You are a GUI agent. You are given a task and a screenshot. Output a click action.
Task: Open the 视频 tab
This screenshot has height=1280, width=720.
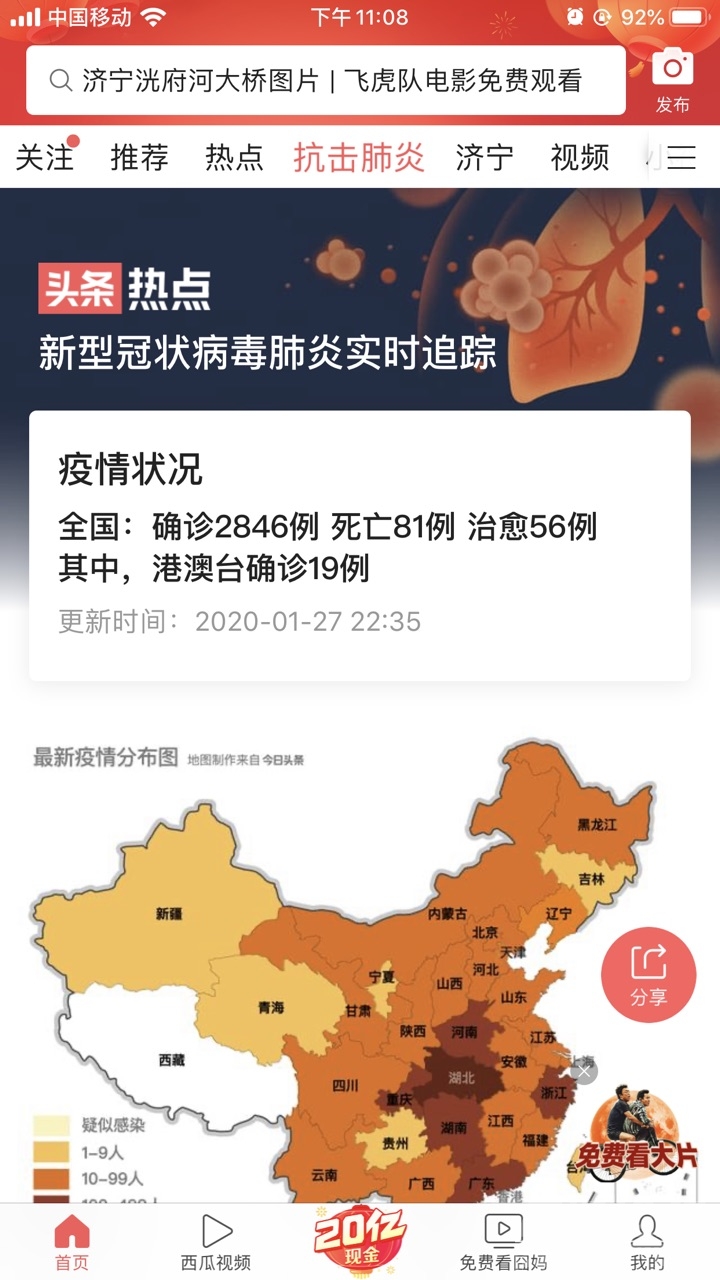coord(579,157)
